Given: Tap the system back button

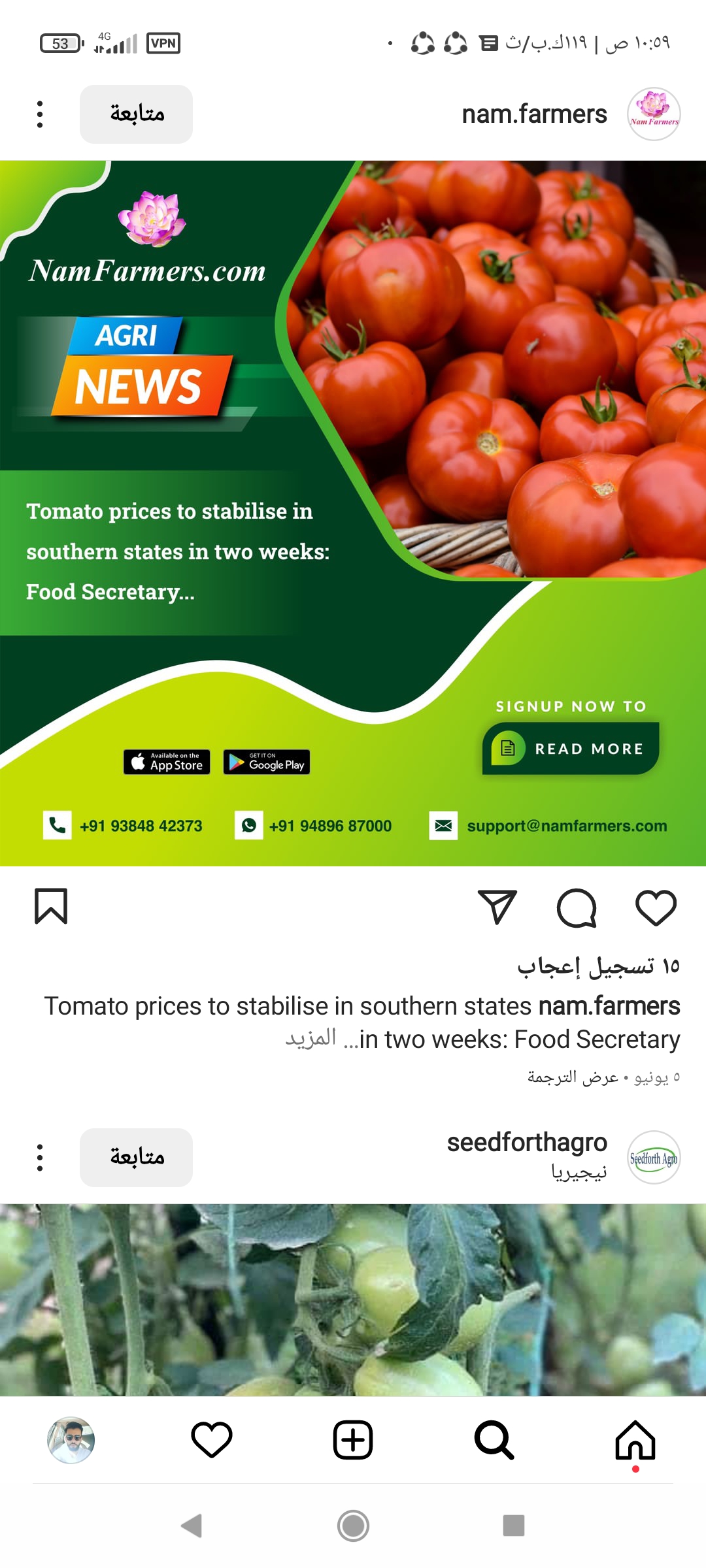Looking at the screenshot, I should click(x=192, y=1526).
